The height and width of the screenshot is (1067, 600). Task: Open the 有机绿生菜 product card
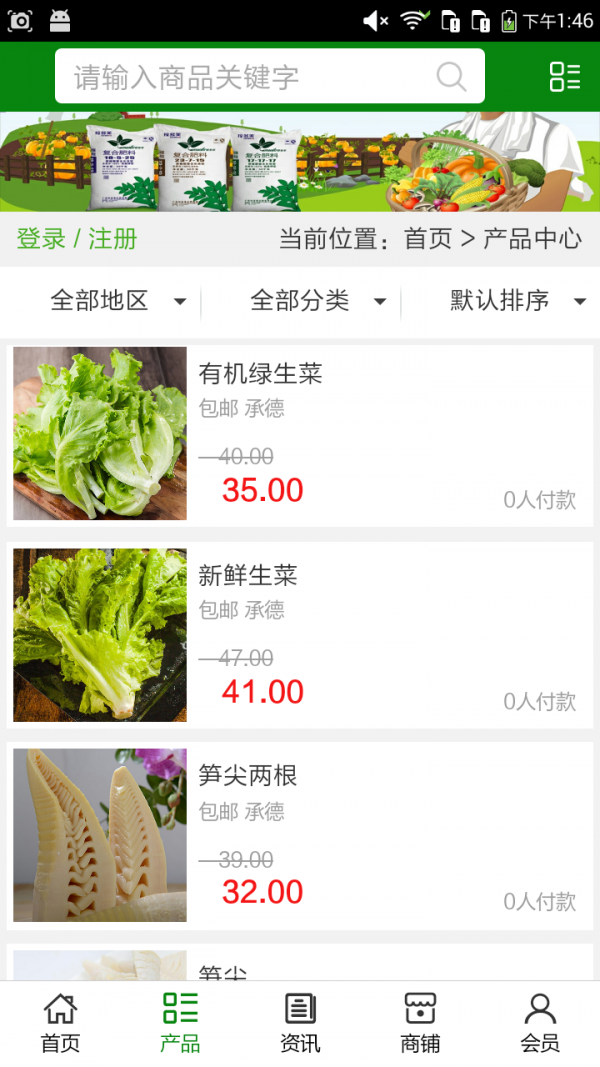(300, 434)
